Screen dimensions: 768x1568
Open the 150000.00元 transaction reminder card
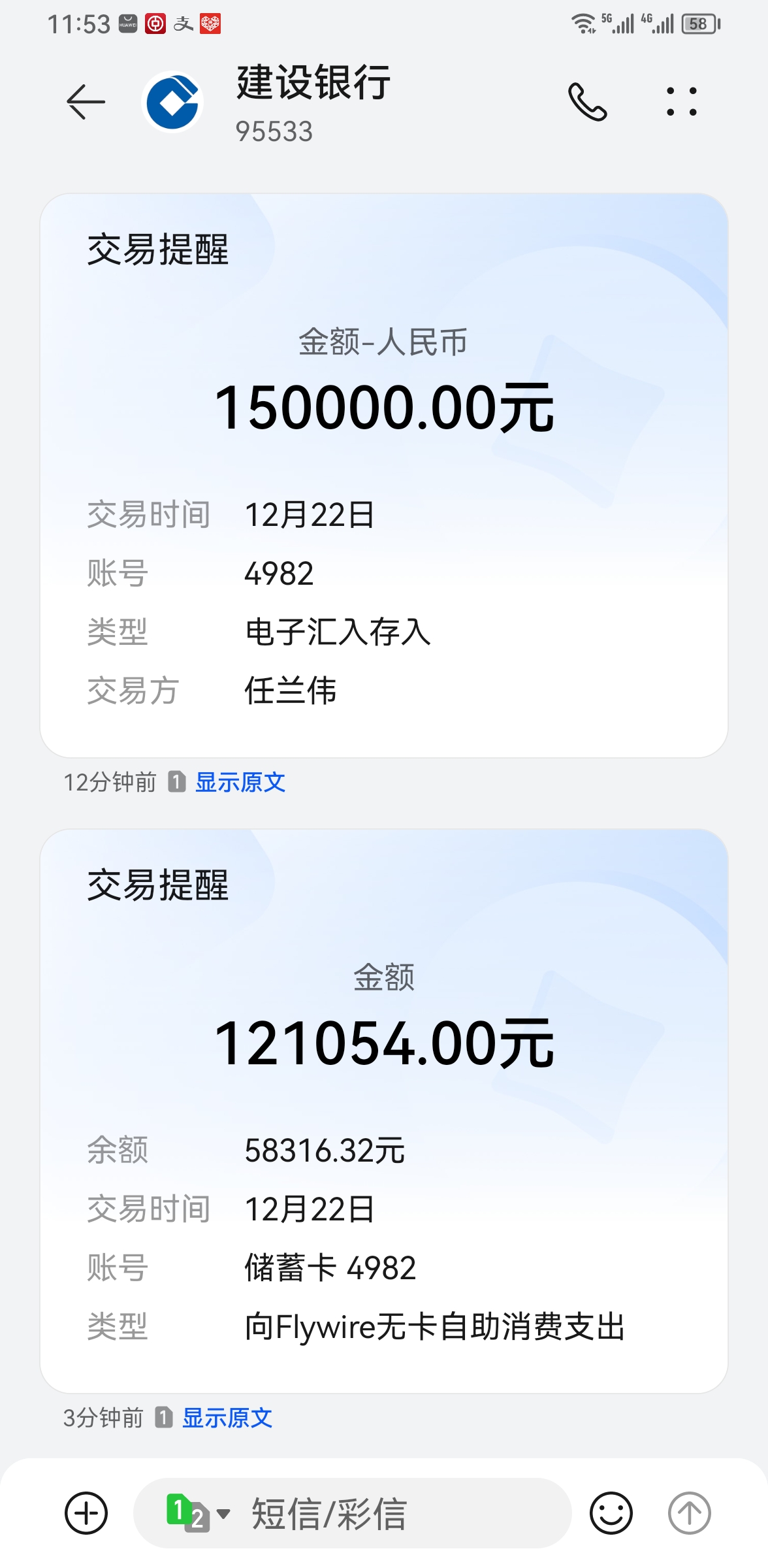tap(384, 475)
